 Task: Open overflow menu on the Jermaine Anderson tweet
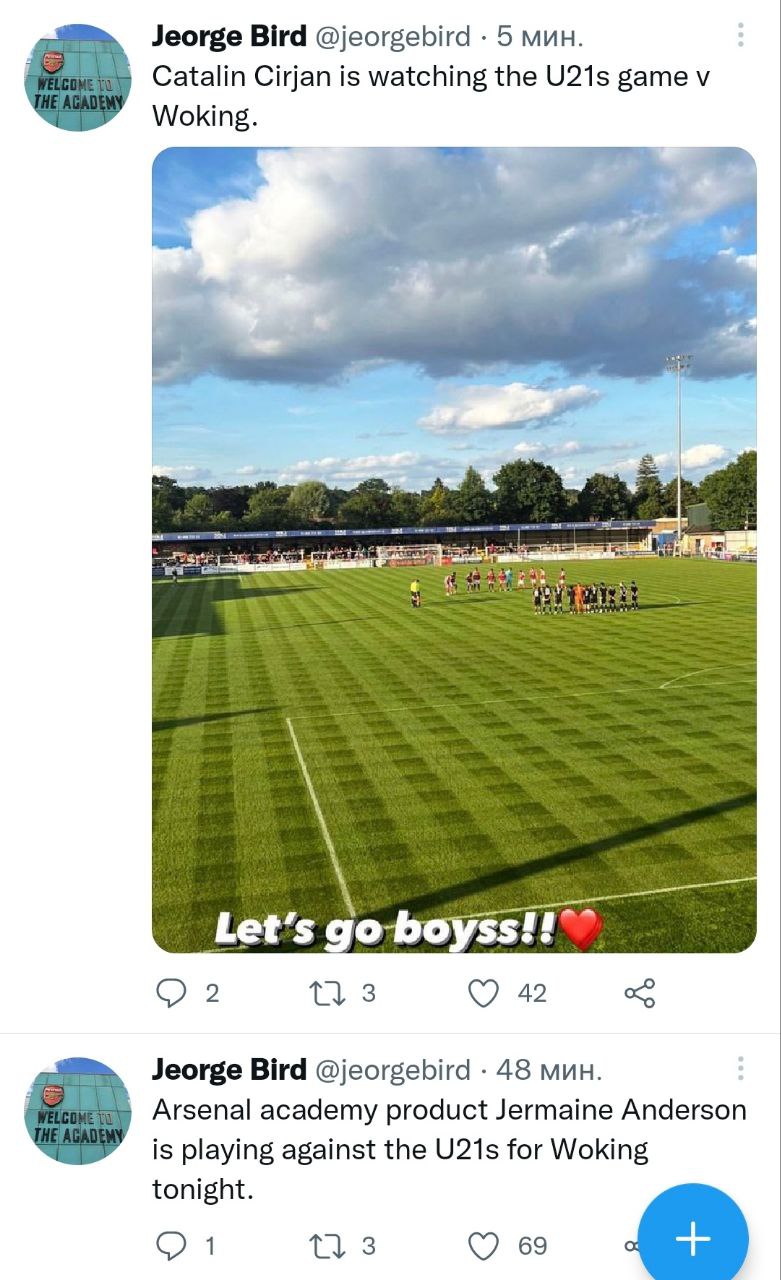pyautogui.click(x=740, y=1069)
